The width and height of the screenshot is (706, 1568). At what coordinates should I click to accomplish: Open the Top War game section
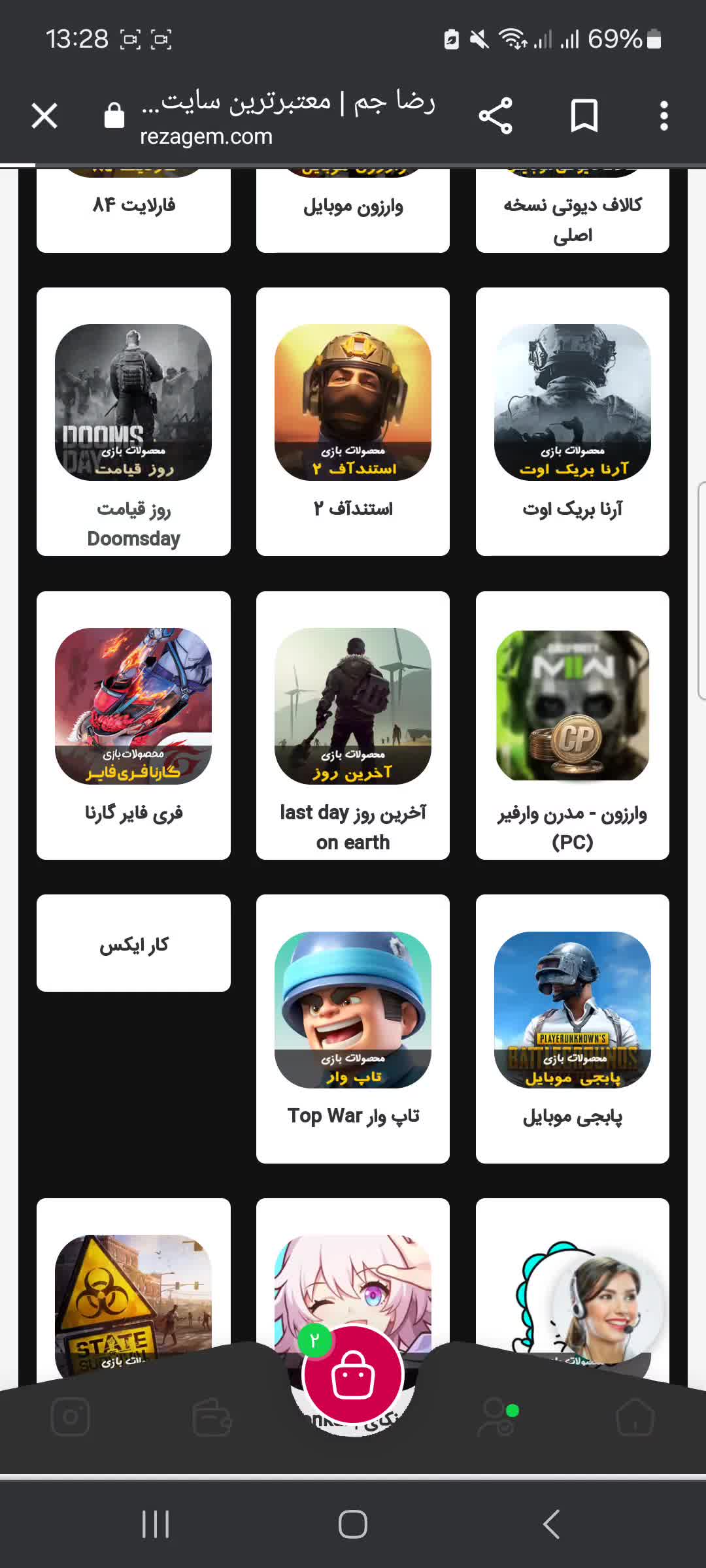coord(352,1026)
